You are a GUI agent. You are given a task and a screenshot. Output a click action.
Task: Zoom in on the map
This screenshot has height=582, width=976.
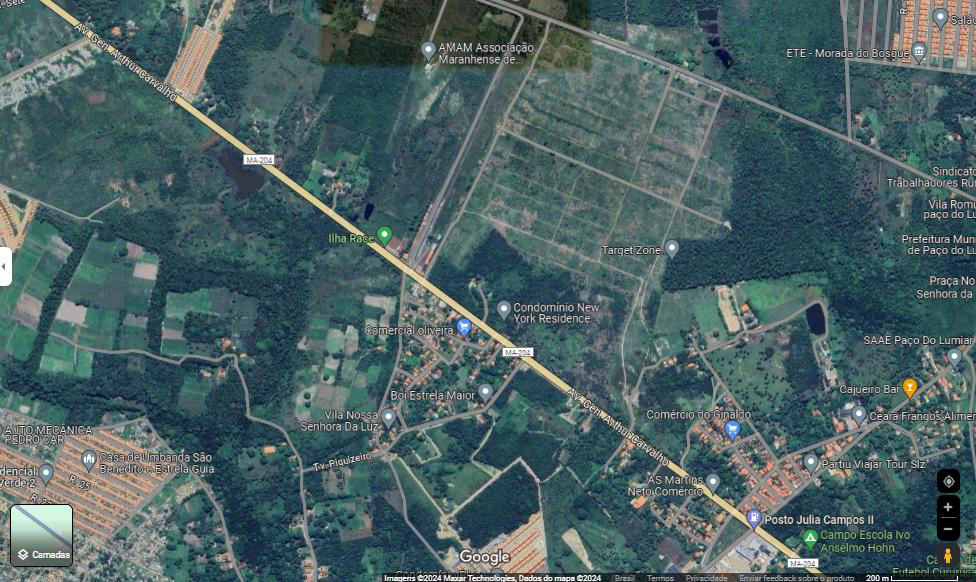click(x=948, y=507)
